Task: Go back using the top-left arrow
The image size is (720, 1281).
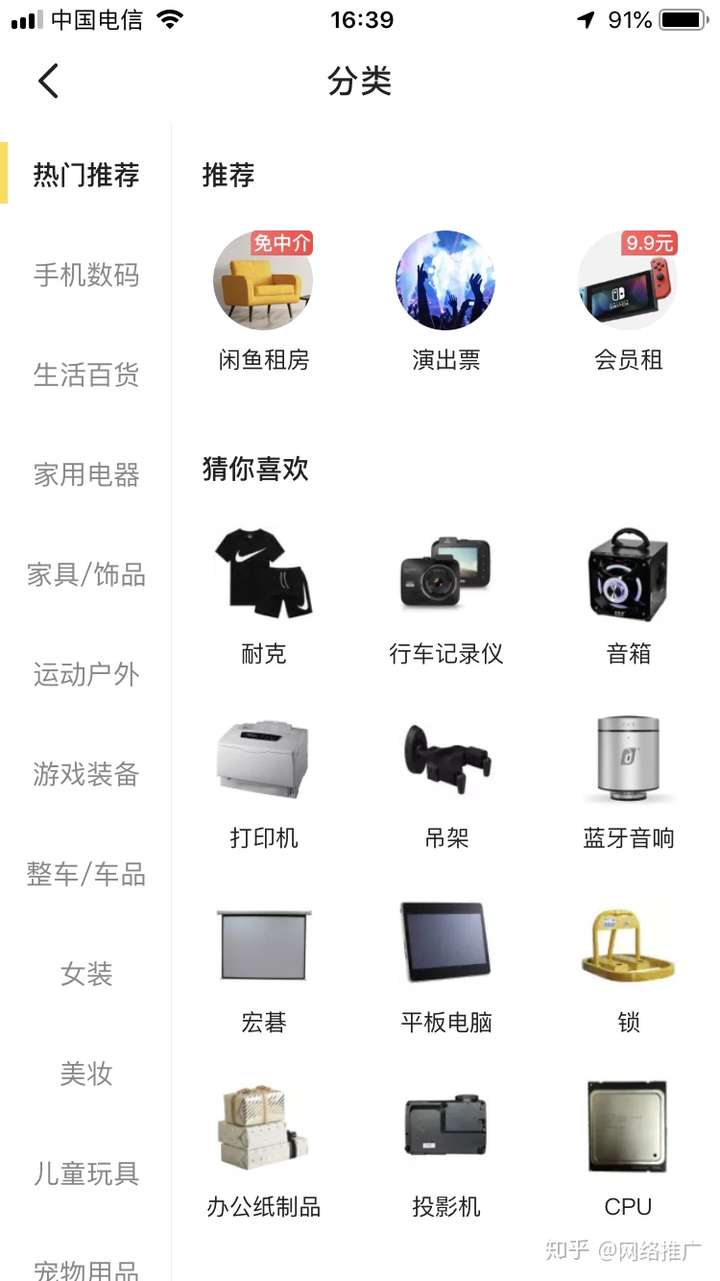Action: point(48,81)
